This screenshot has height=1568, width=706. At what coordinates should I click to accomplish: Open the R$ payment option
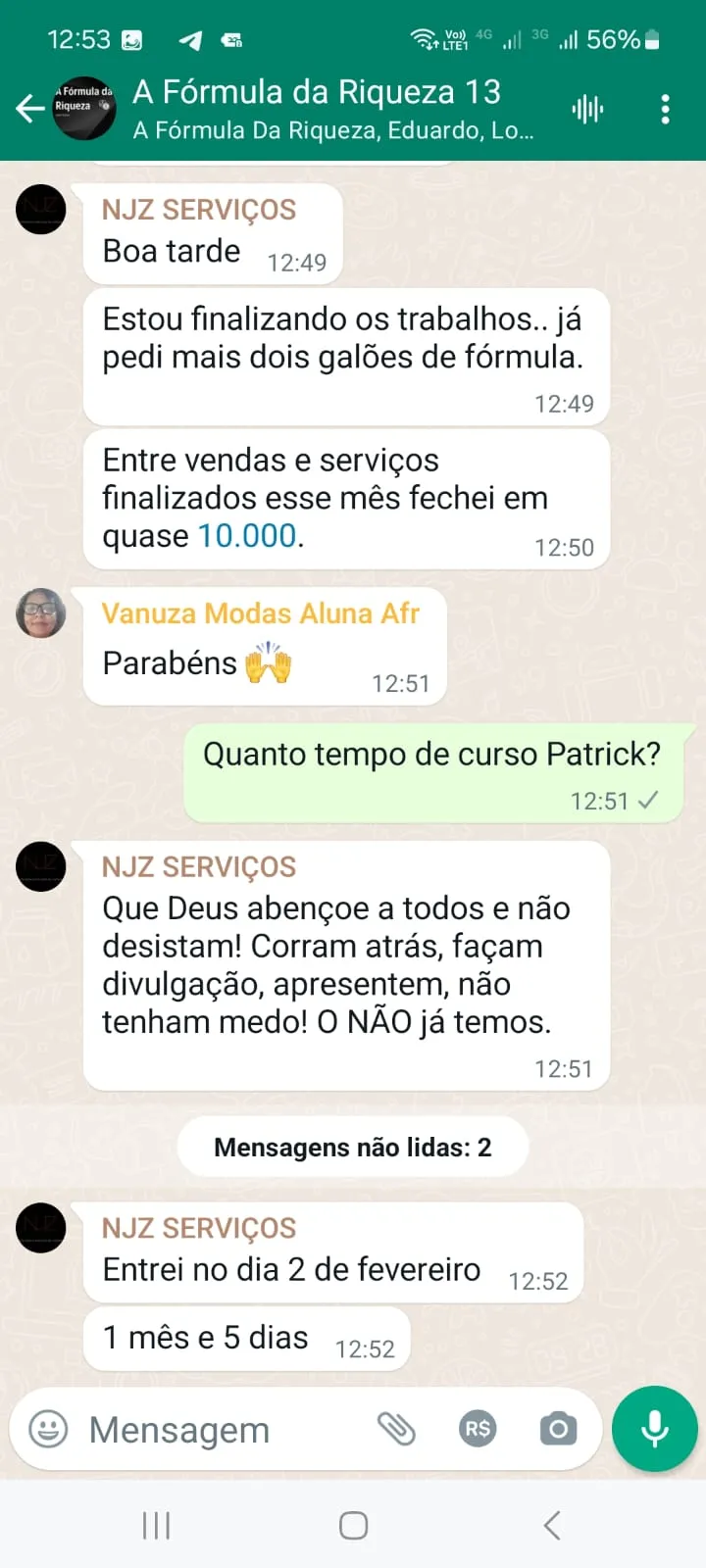click(478, 1429)
